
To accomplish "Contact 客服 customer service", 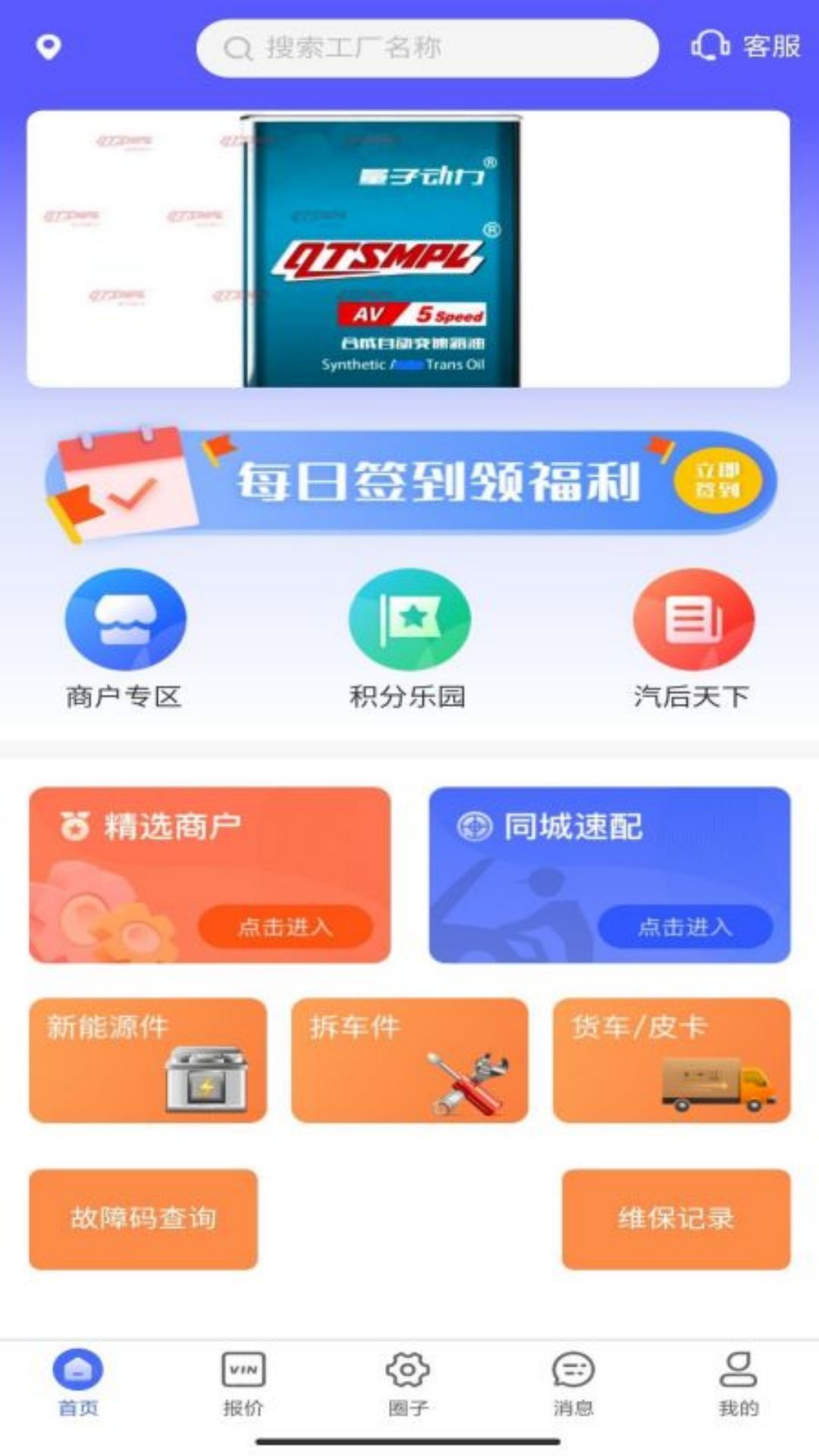I will (x=746, y=47).
